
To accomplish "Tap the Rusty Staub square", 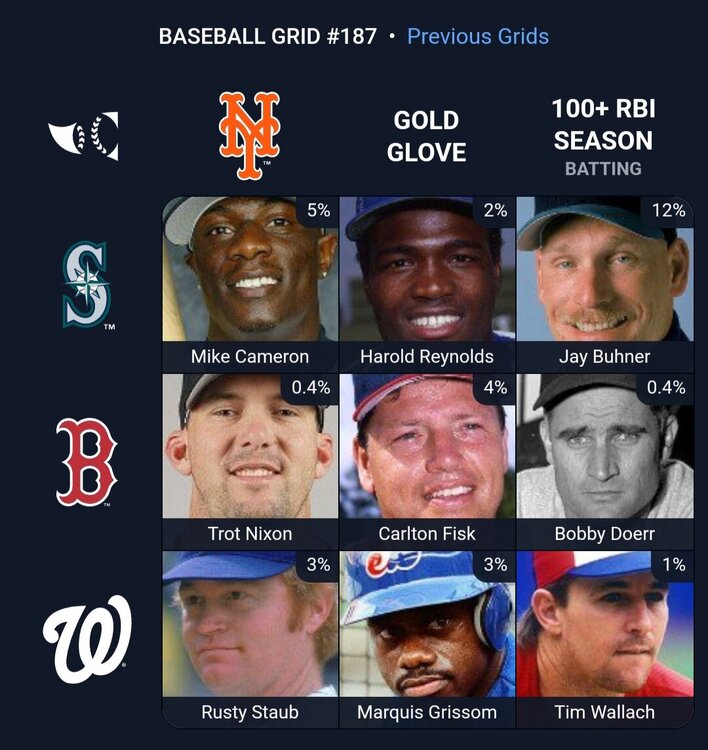I will point(250,638).
